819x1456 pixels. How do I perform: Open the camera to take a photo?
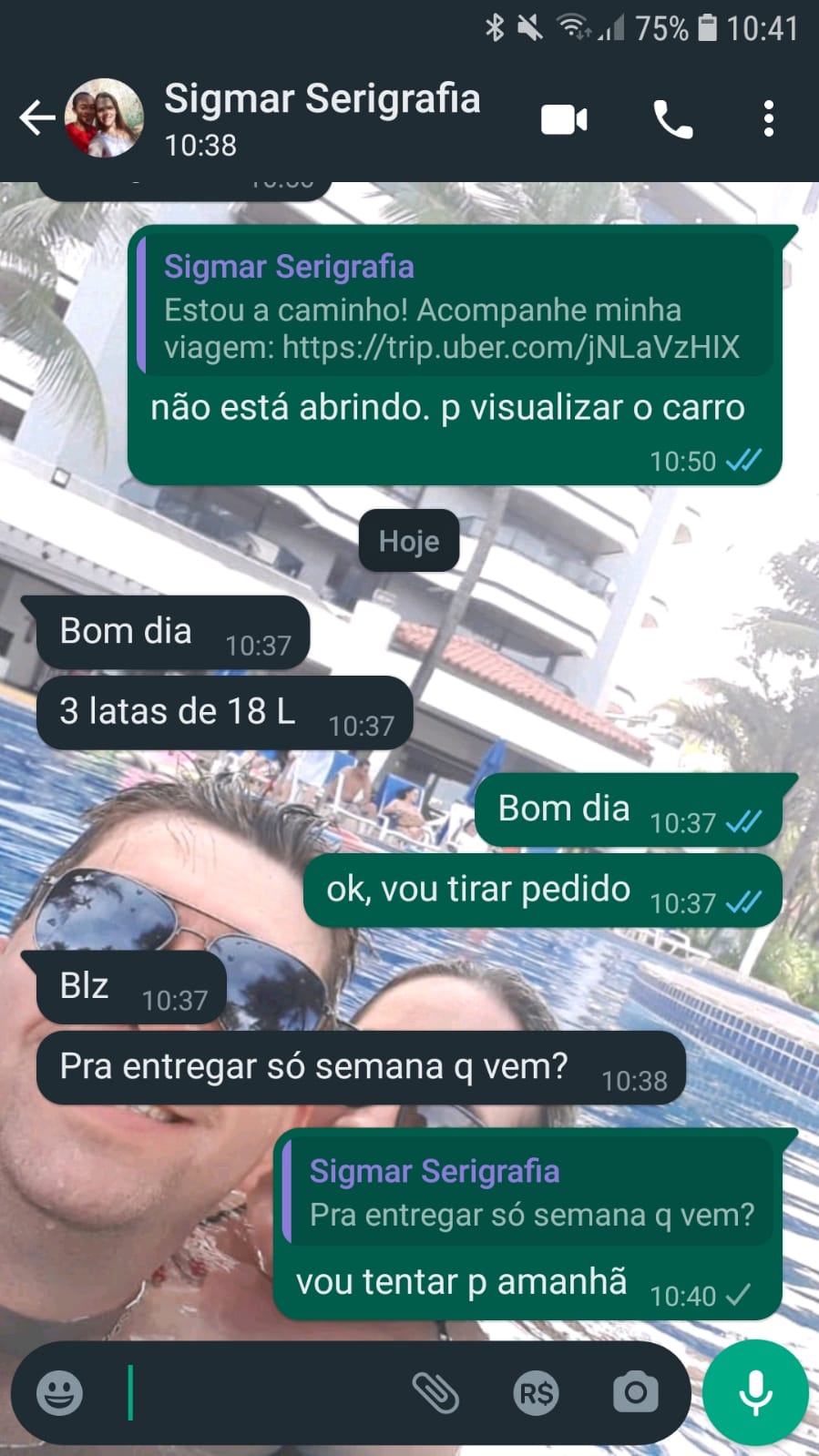pyautogui.click(x=635, y=1392)
